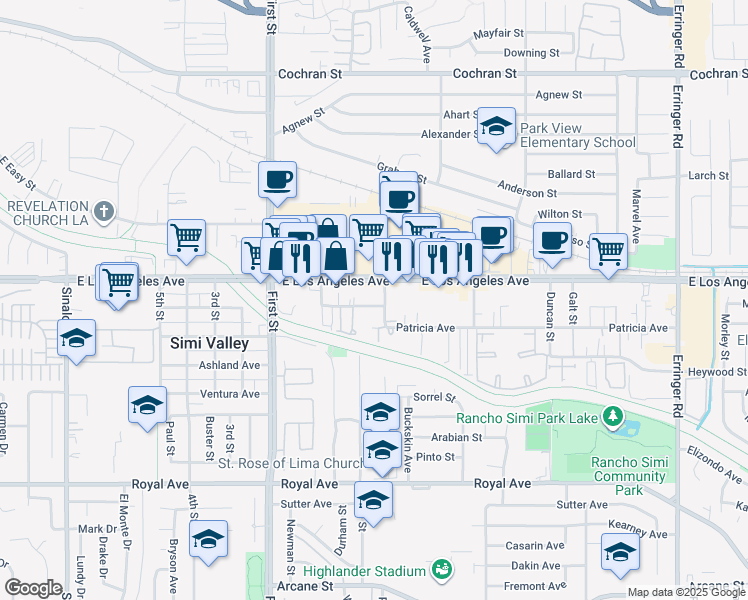Open the school marker near Pinto St

click(x=382, y=452)
